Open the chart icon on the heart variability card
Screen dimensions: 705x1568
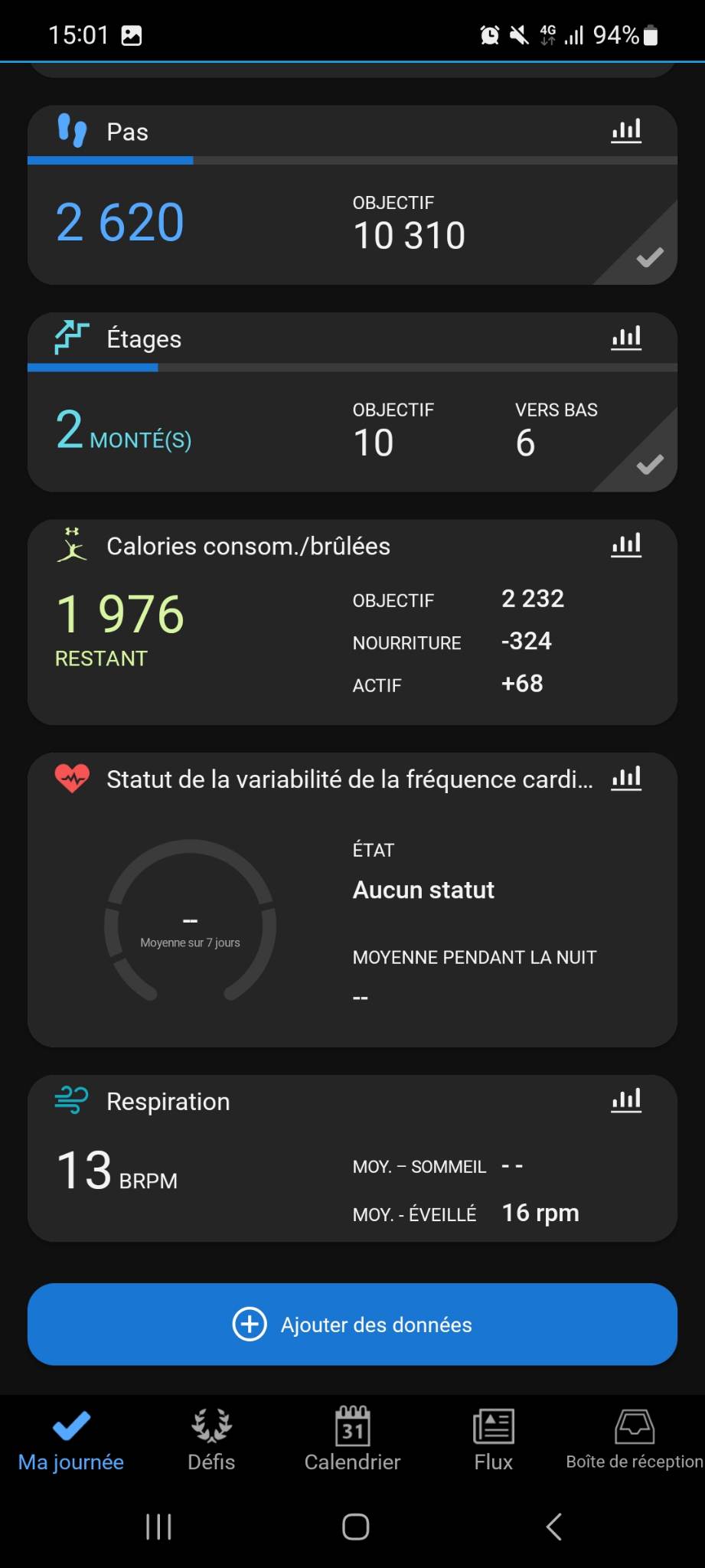pyautogui.click(x=625, y=779)
